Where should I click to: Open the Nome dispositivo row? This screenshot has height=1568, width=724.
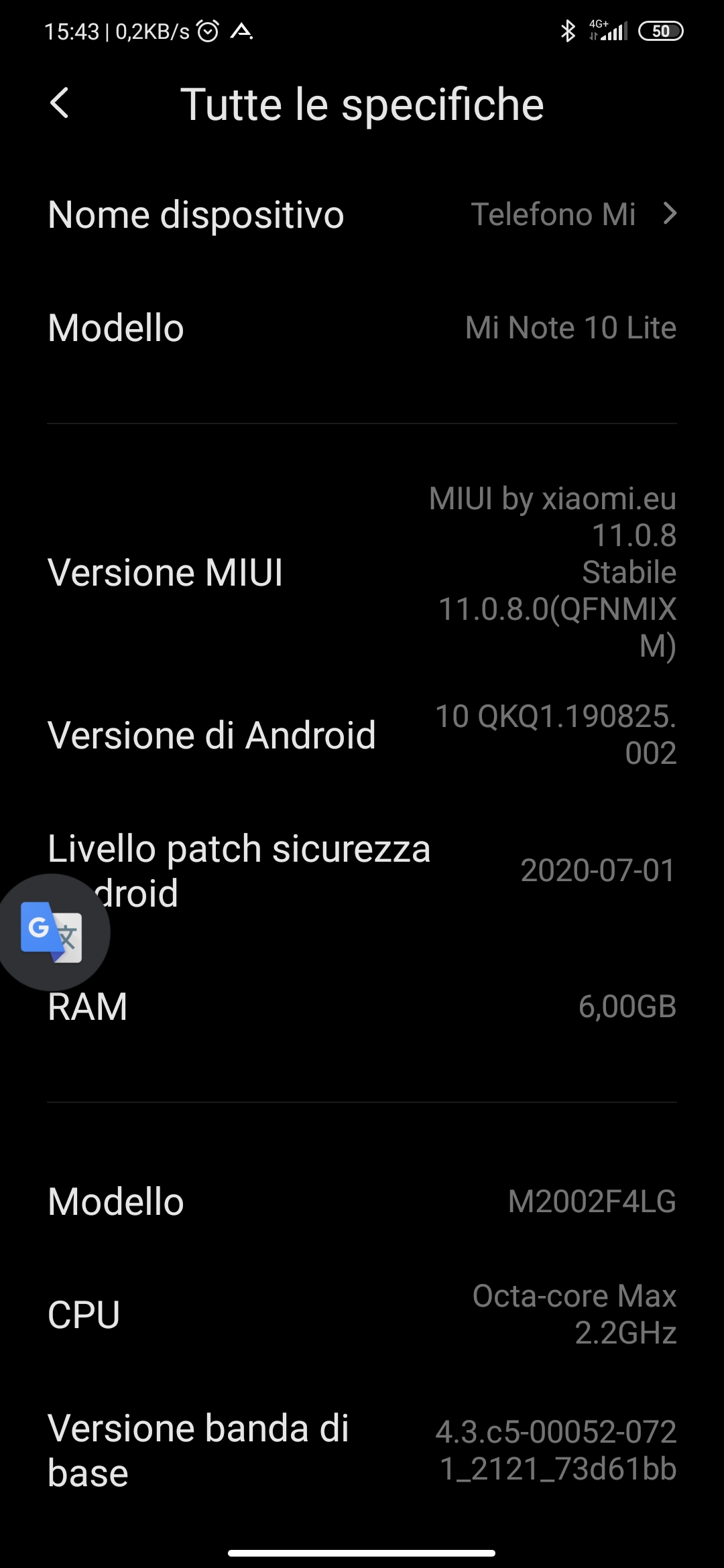click(x=362, y=214)
